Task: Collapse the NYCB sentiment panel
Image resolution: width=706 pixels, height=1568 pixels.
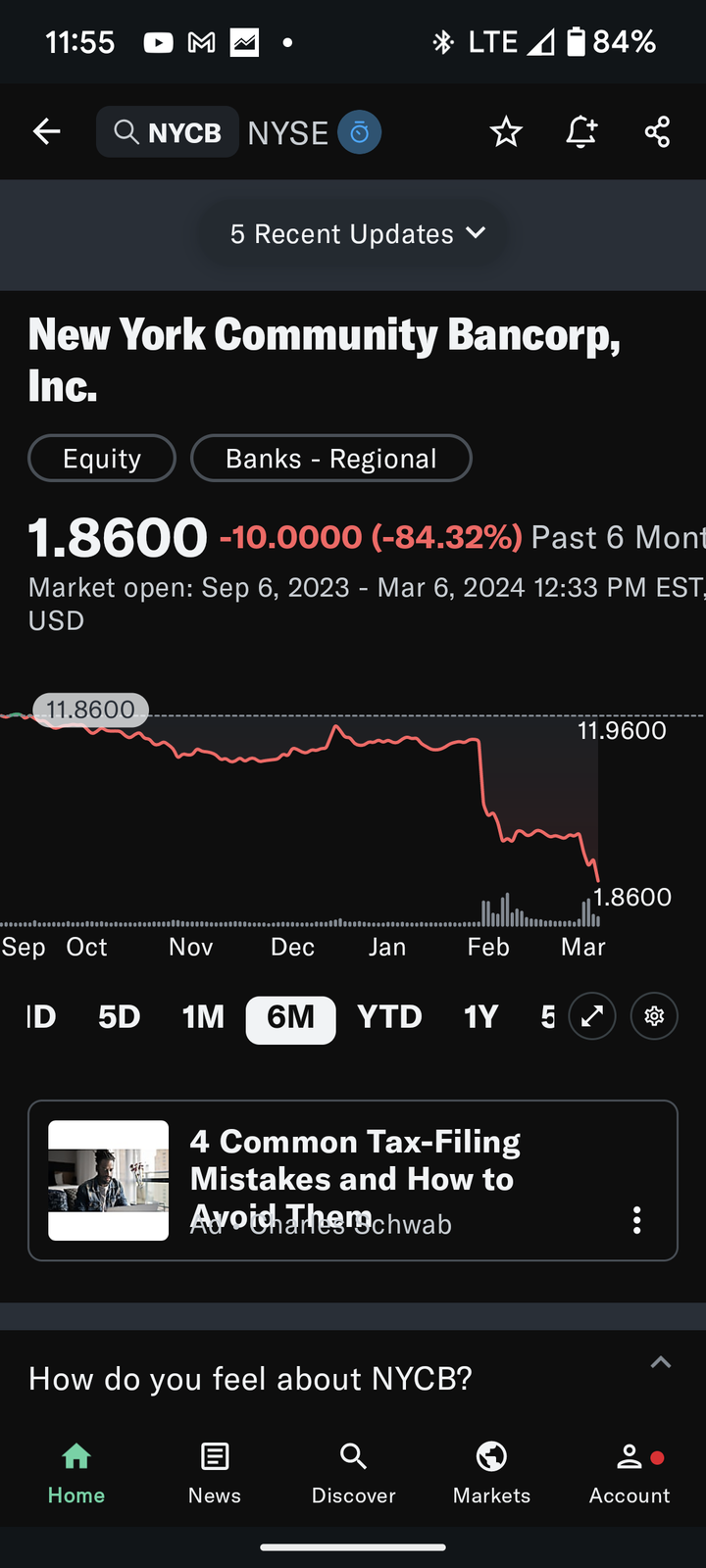Action: coord(661,1362)
